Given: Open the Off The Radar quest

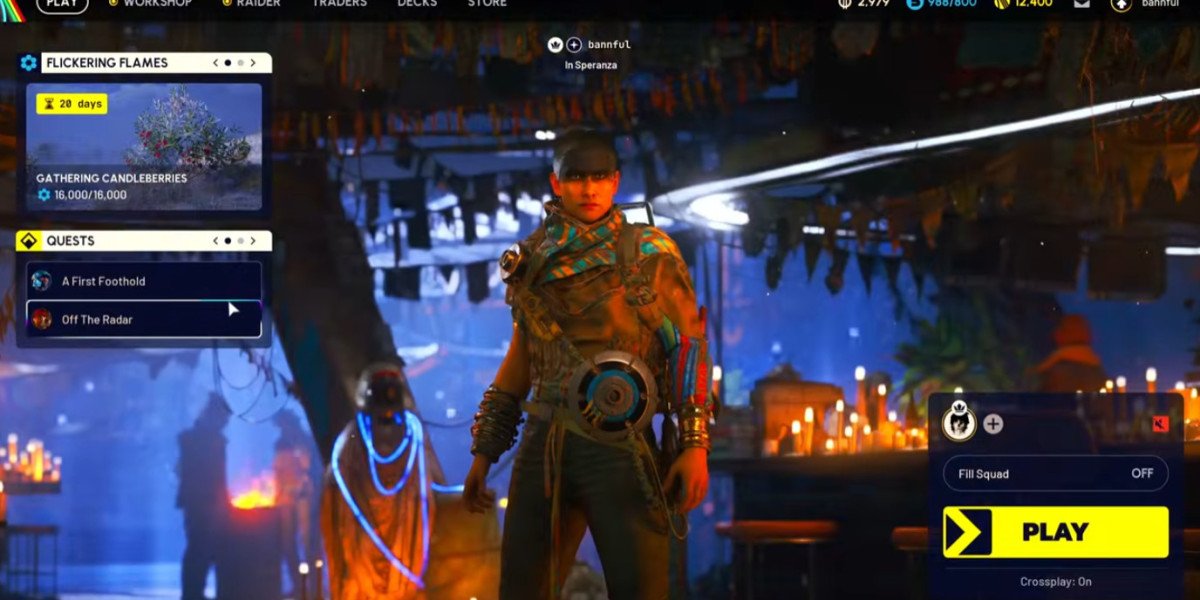Looking at the screenshot, I should pyautogui.click(x=144, y=319).
